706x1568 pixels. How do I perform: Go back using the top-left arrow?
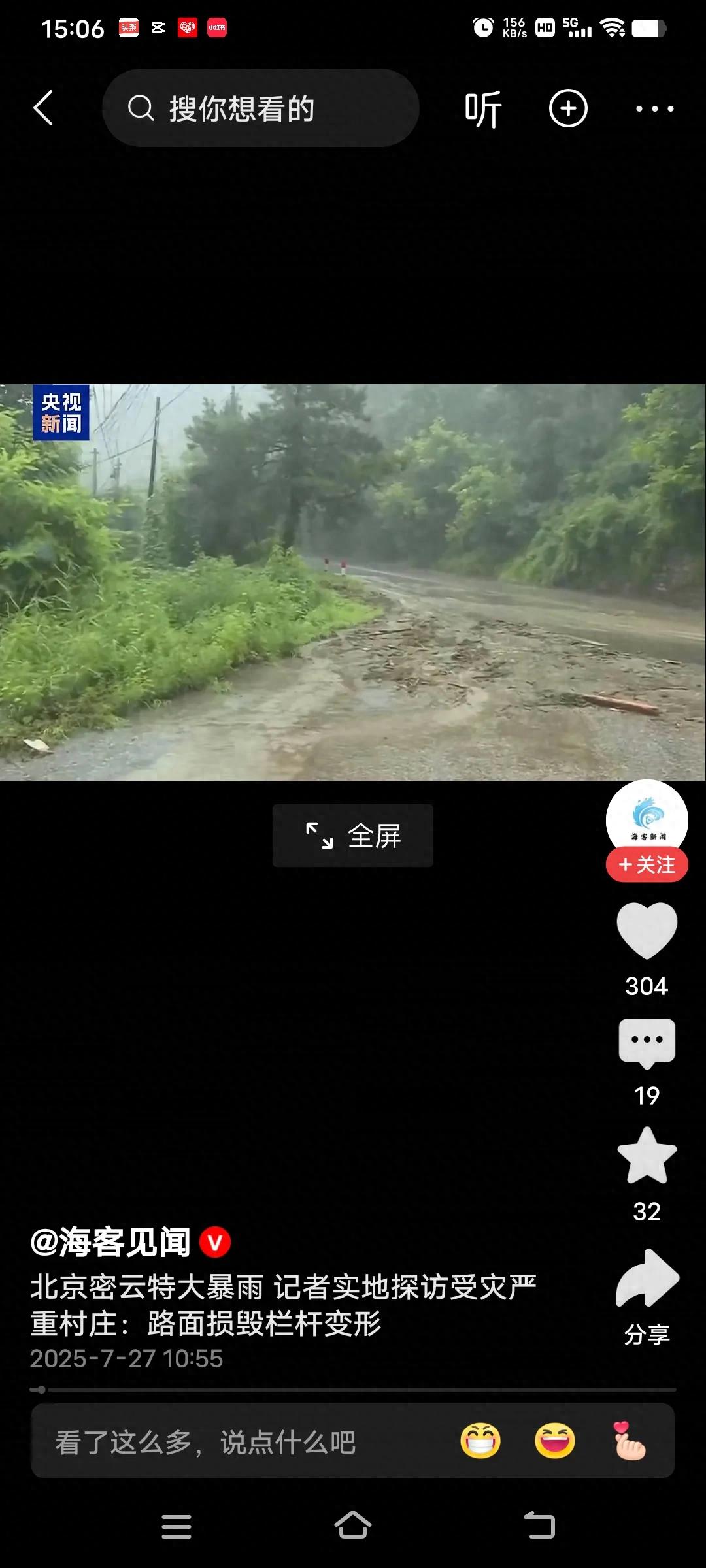[43, 108]
